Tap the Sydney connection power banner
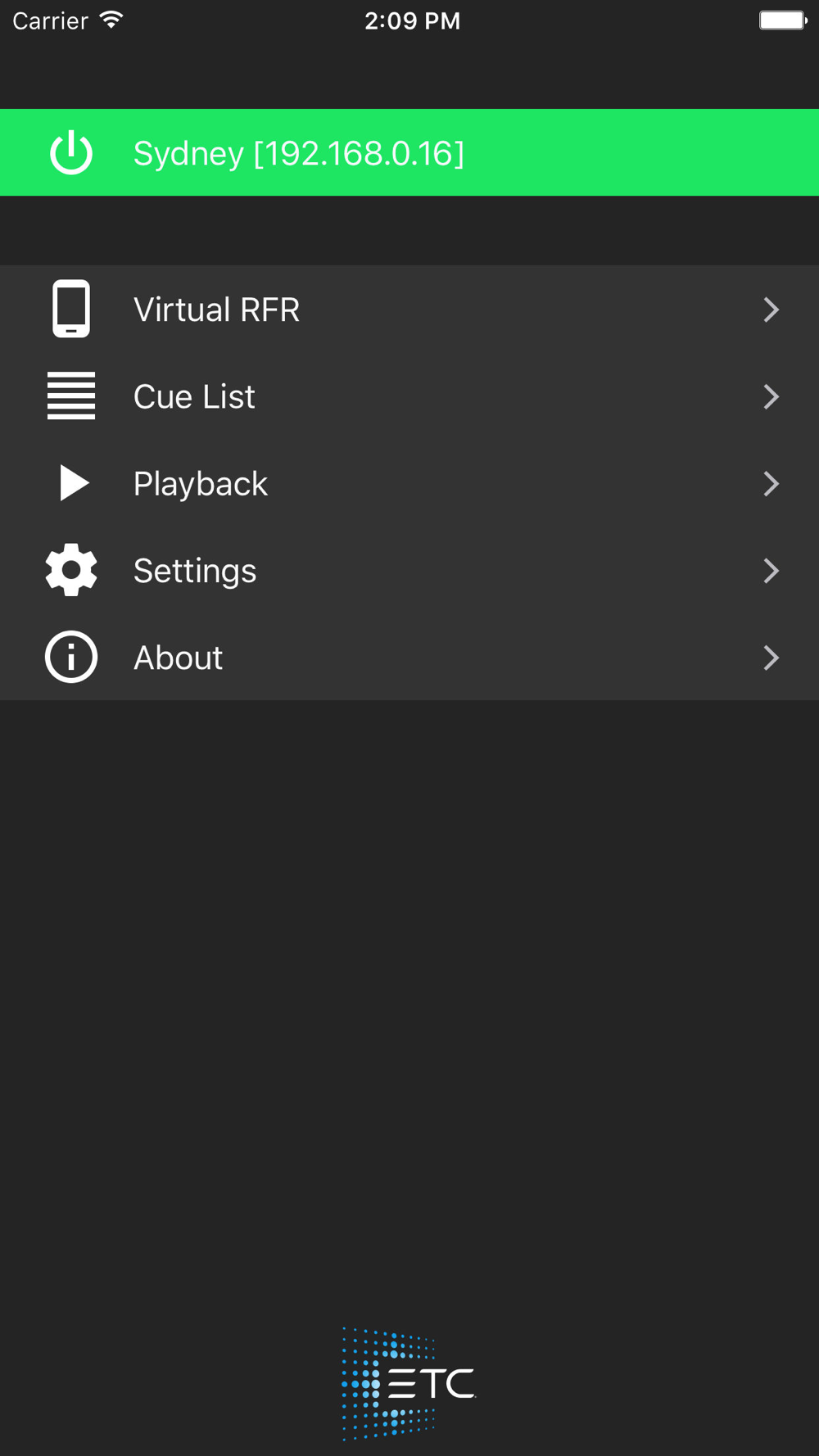 point(409,152)
